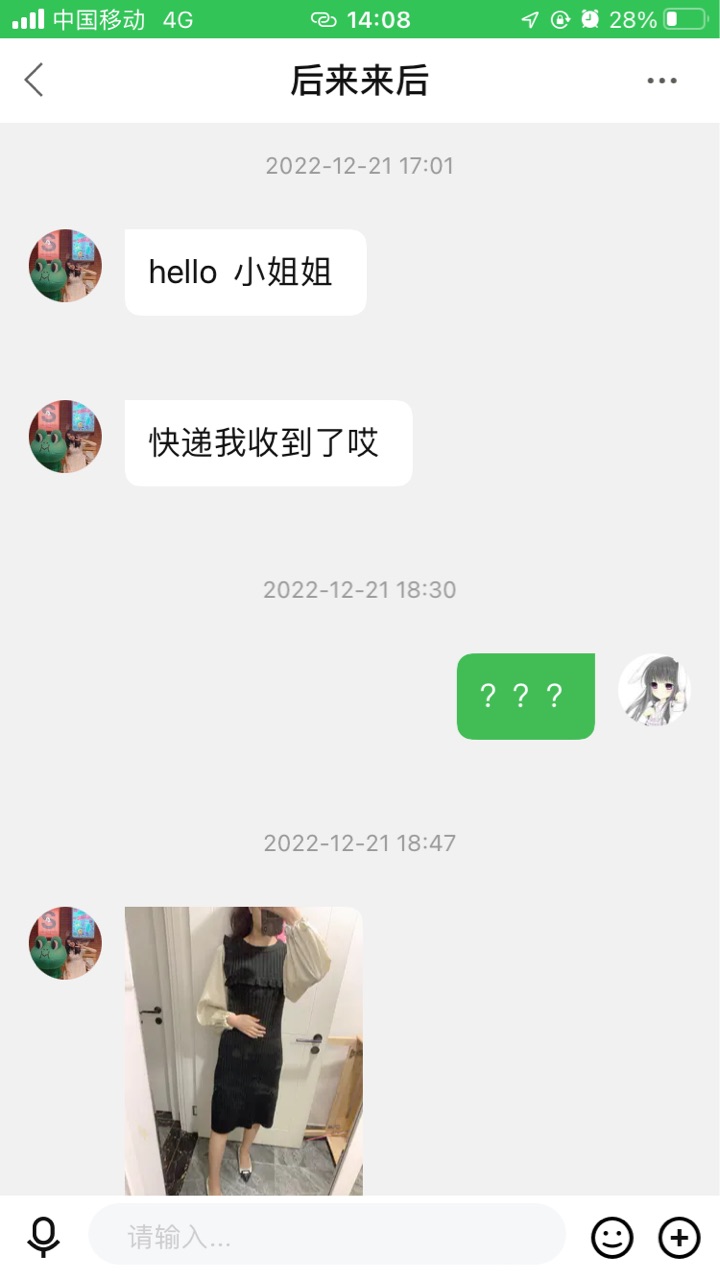Viewport: 720px width, 1280px height.
Task: Open my own anime avatar profile
Action: tap(655, 690)
